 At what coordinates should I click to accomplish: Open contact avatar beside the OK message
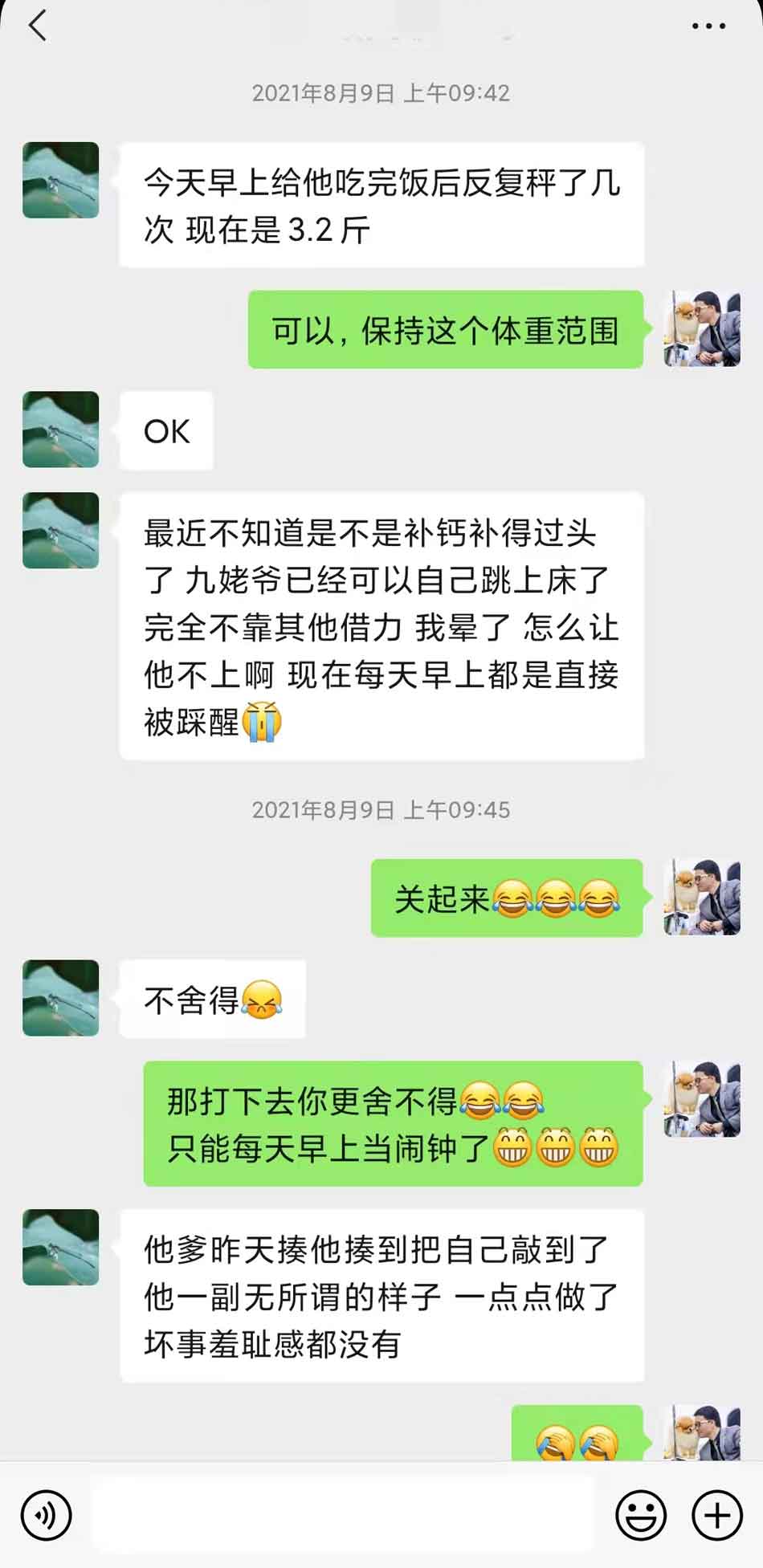[60, 430]
